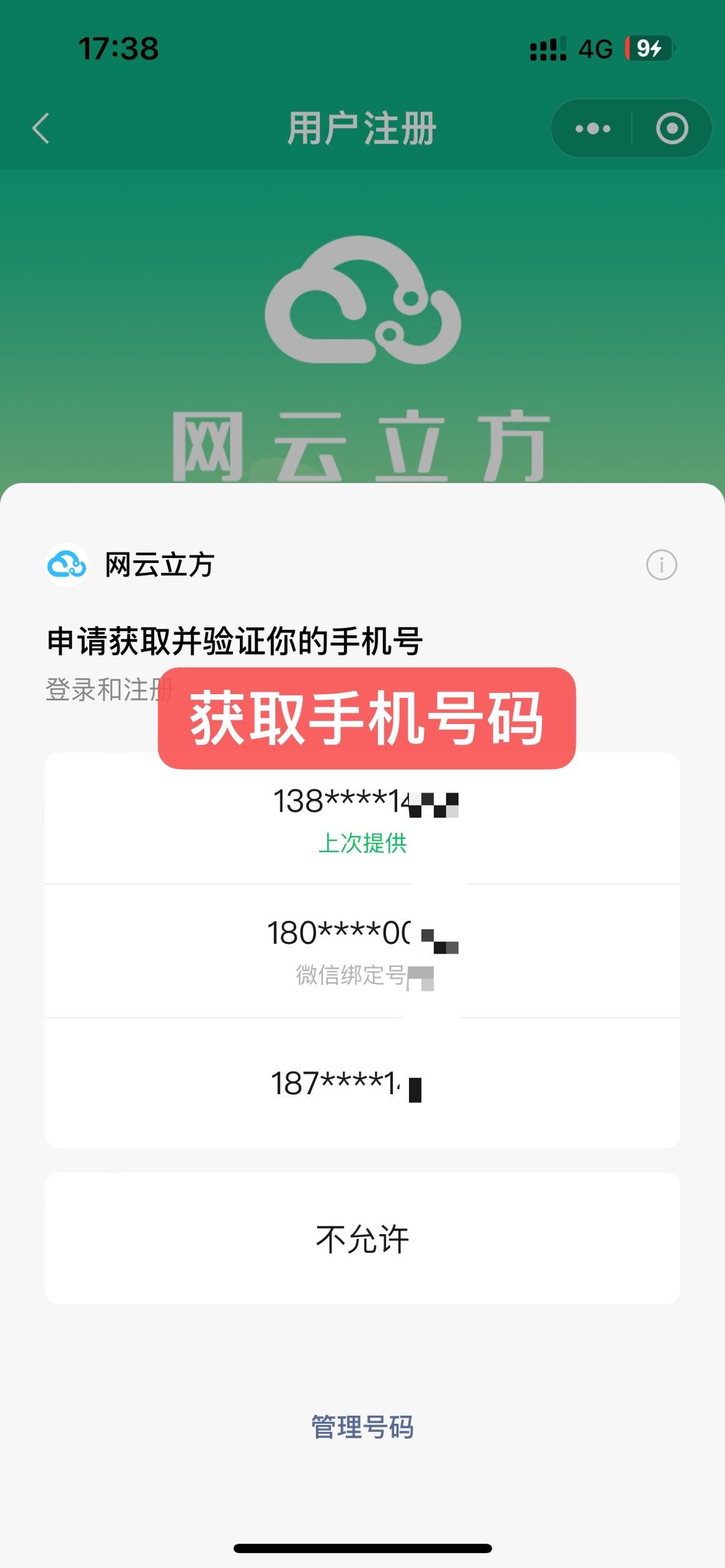Open the mini program more options menu
Image resolution: width=725 pixels, height=1568 pixels.
pos(592,129)
